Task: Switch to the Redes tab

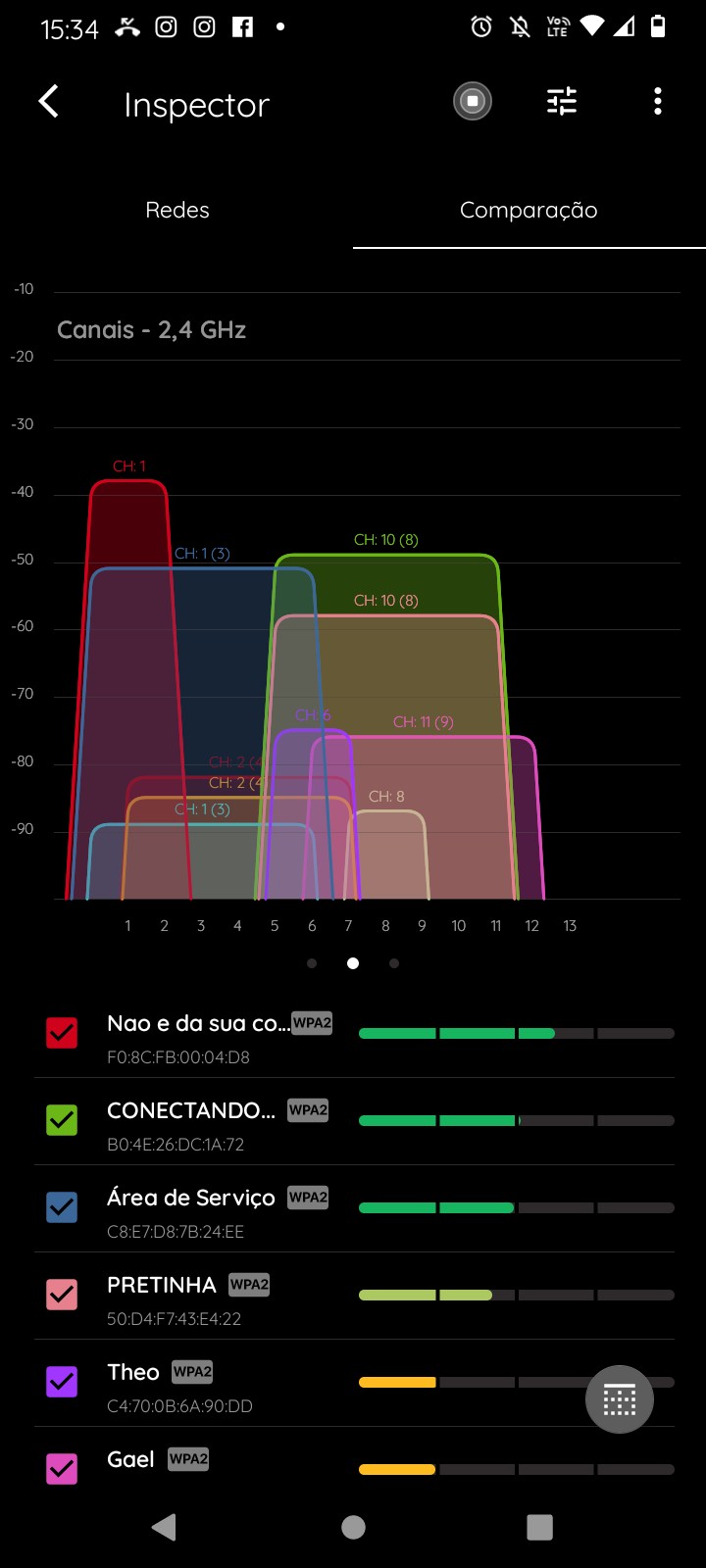Action: (176, 210)
